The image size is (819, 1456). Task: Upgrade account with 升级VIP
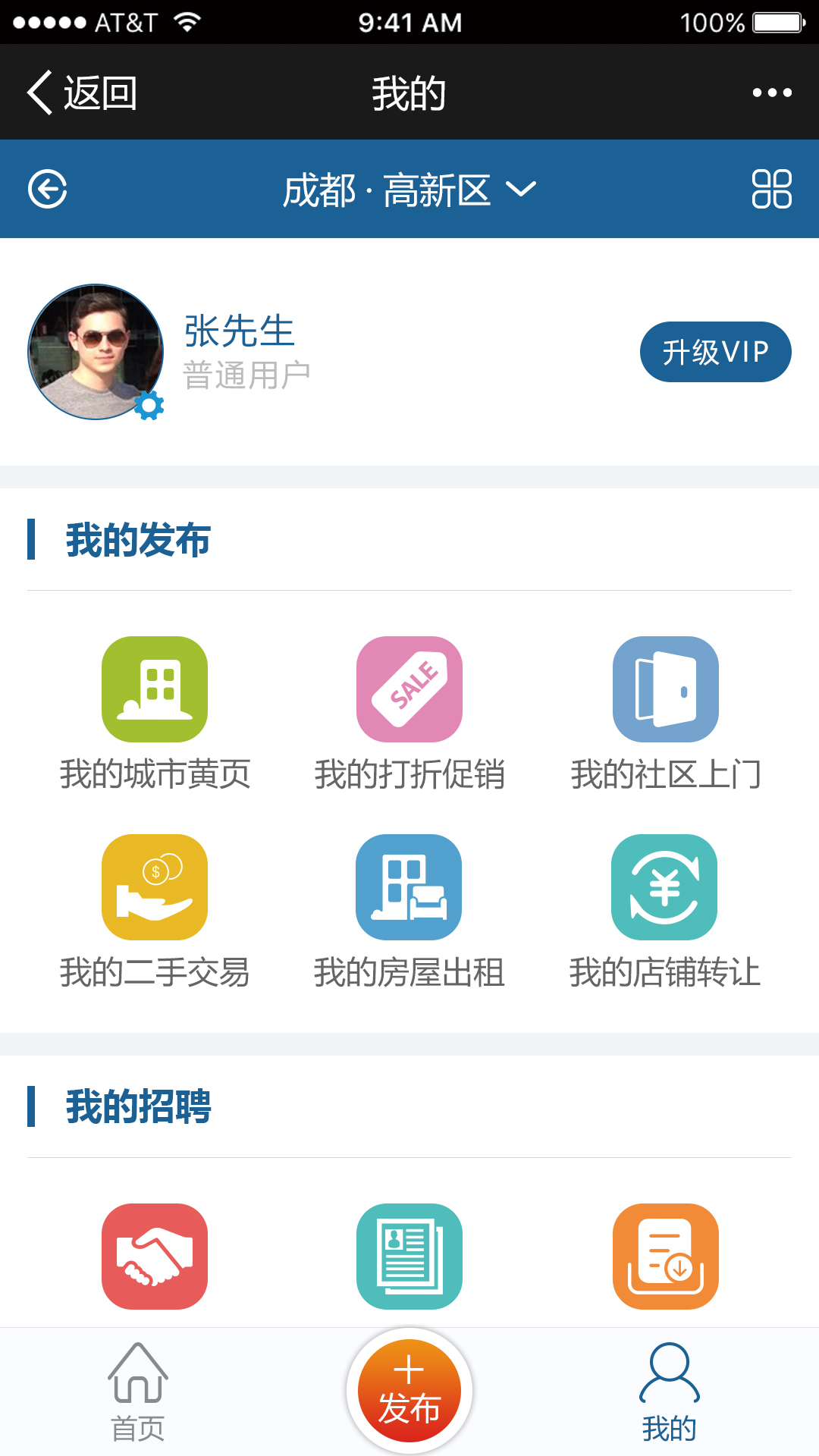tap(715, 352)
